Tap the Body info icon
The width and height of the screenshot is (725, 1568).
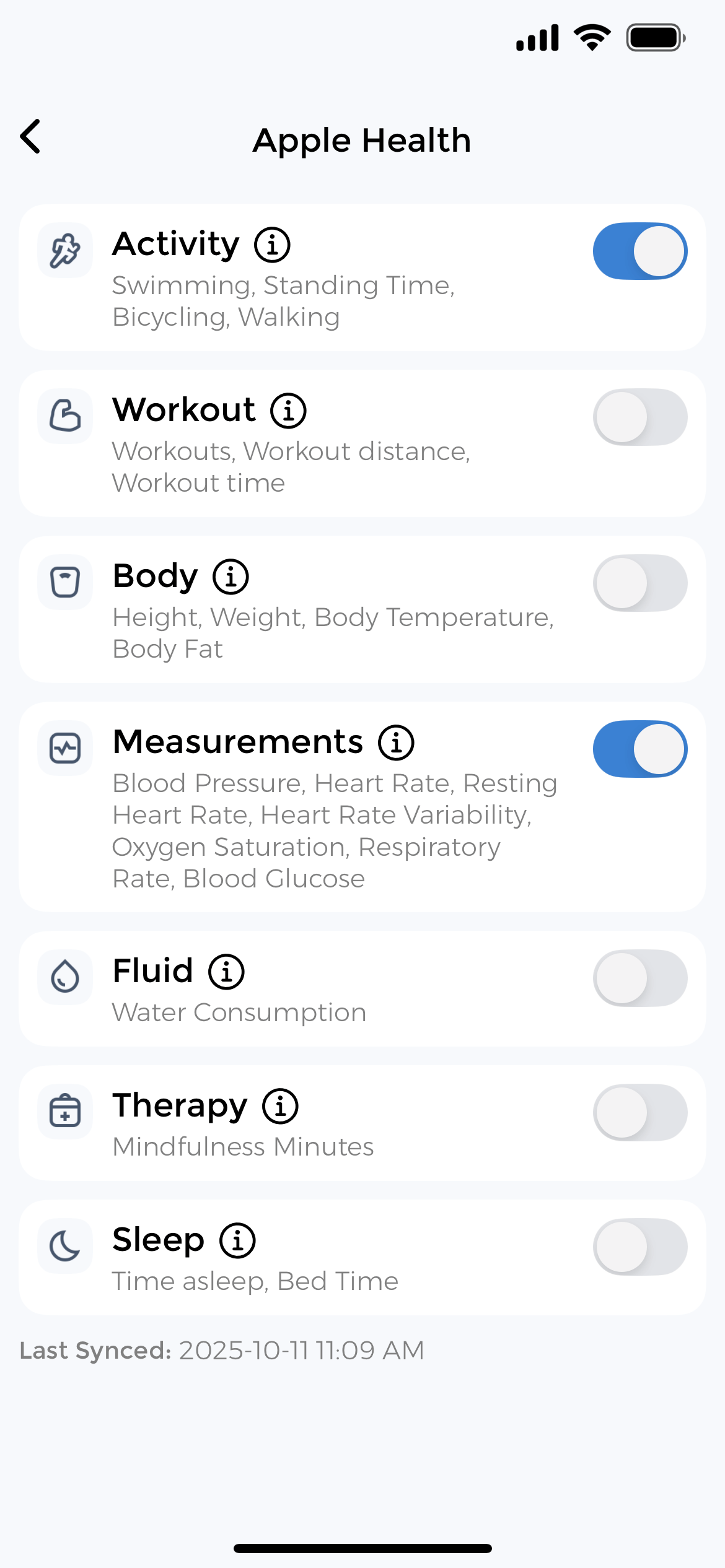(231, 577)
